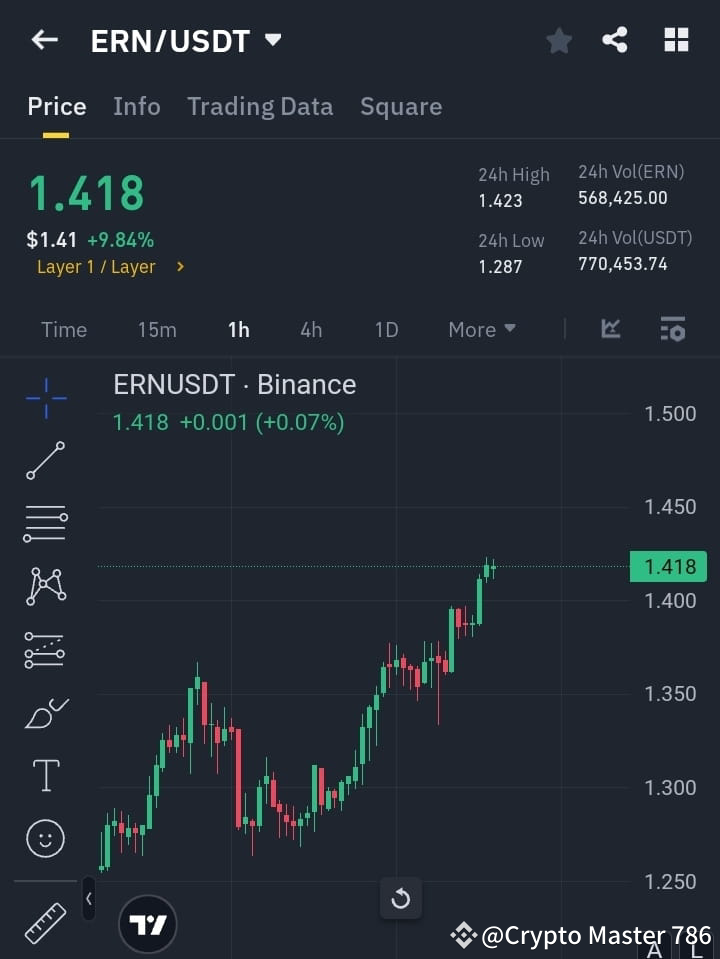The height and width of the screenshot is (959, 720).
Task: Toggle ERN/USDT as a favorite star
Action: (x=559, y=40)
